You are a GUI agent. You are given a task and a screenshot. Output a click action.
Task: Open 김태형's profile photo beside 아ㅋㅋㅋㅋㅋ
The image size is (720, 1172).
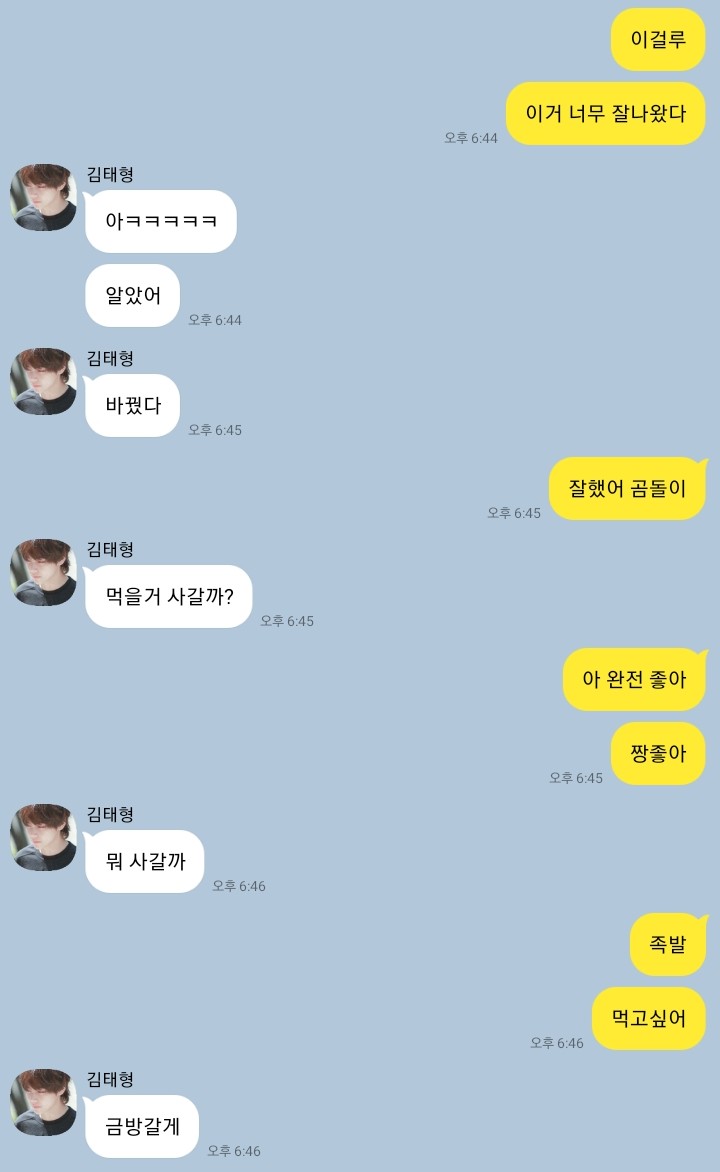43,197
